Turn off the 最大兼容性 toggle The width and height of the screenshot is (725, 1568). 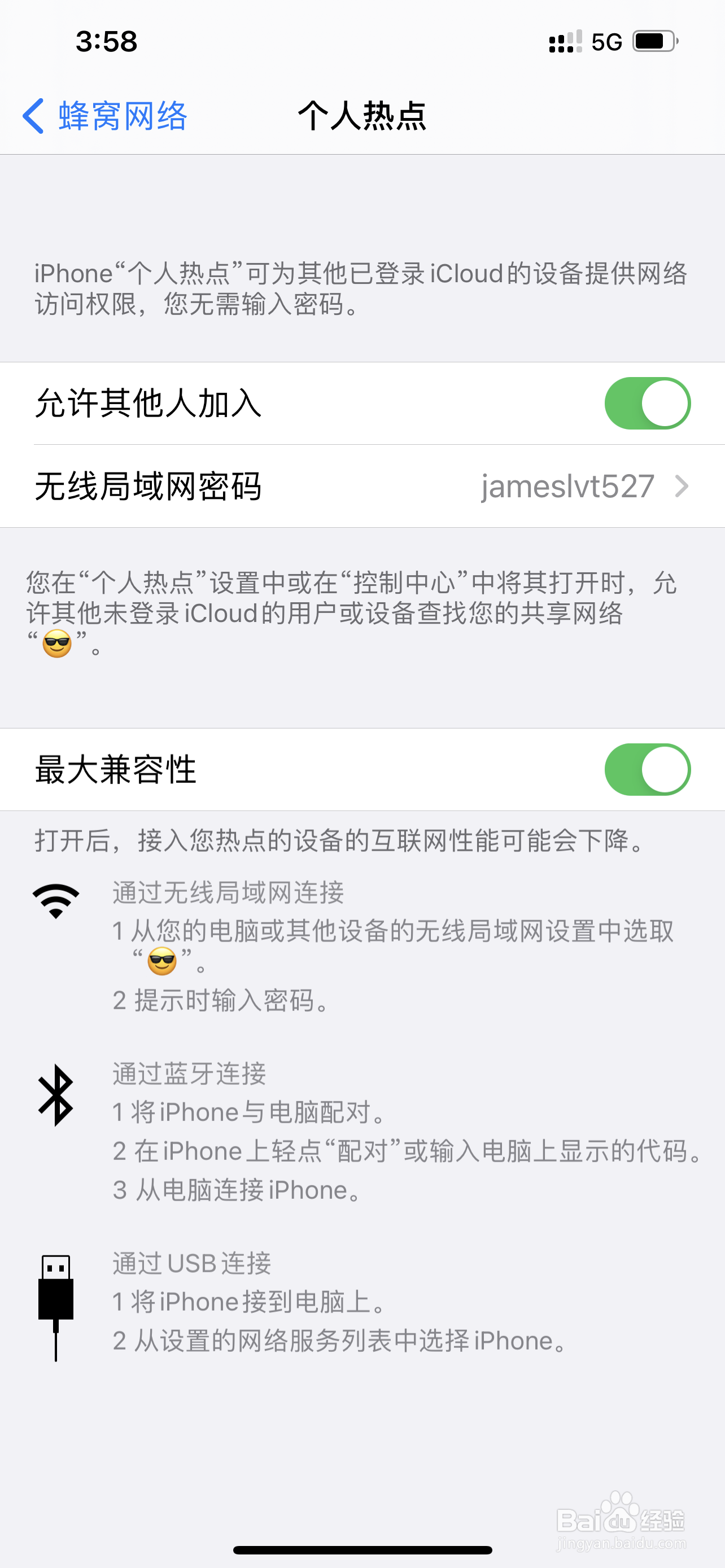click(647, 770)
